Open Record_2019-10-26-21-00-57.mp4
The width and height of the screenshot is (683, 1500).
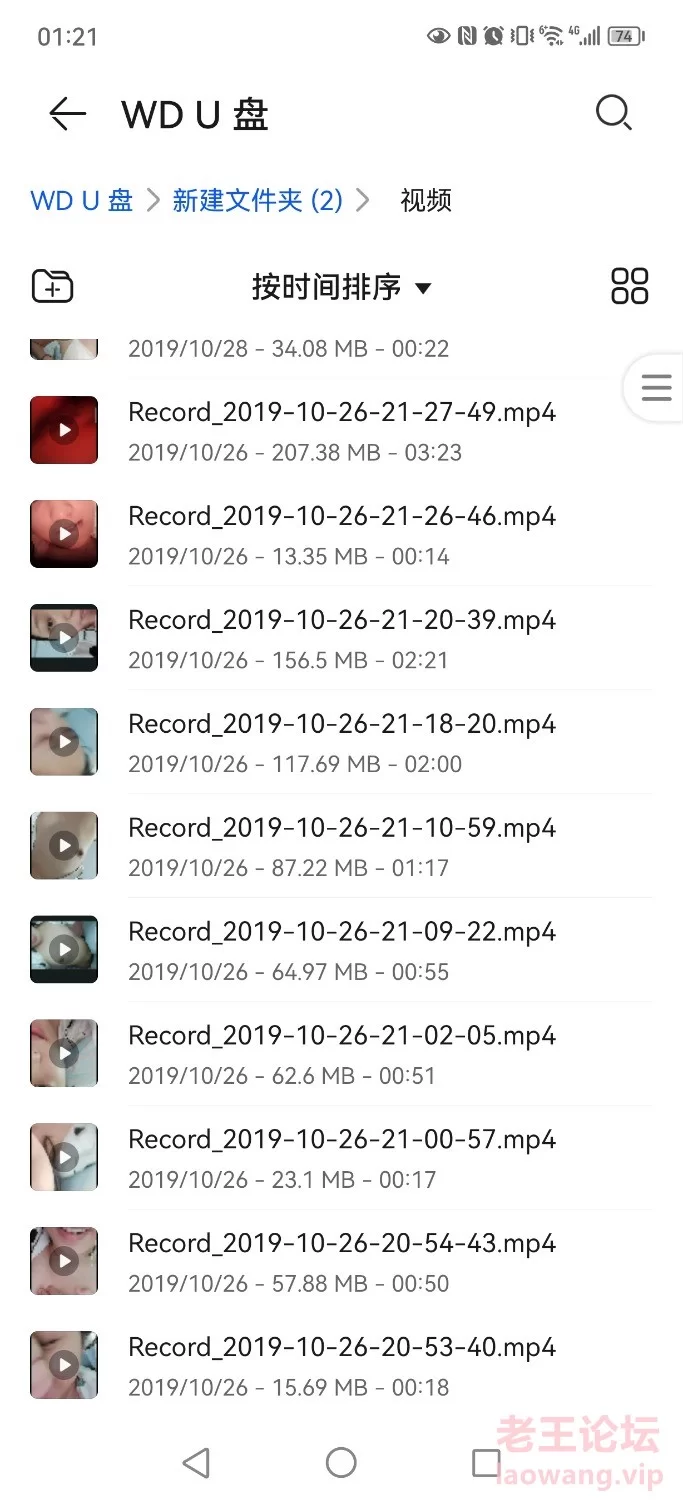pos(341,1158)
